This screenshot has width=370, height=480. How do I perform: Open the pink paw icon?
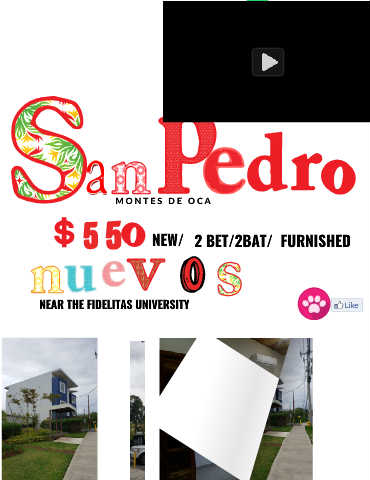[314, 303]
